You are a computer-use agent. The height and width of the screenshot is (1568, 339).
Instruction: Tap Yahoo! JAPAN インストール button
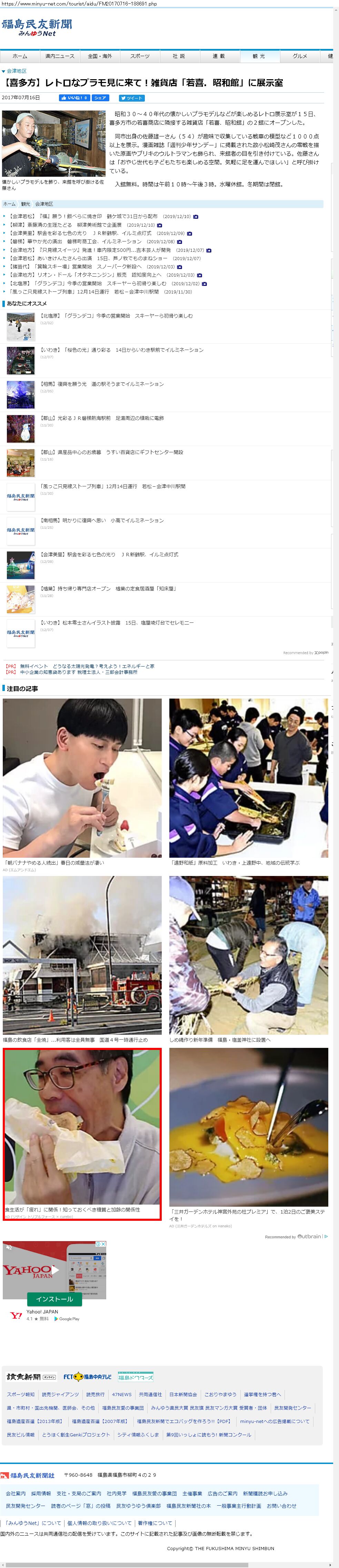(54, 1299)
